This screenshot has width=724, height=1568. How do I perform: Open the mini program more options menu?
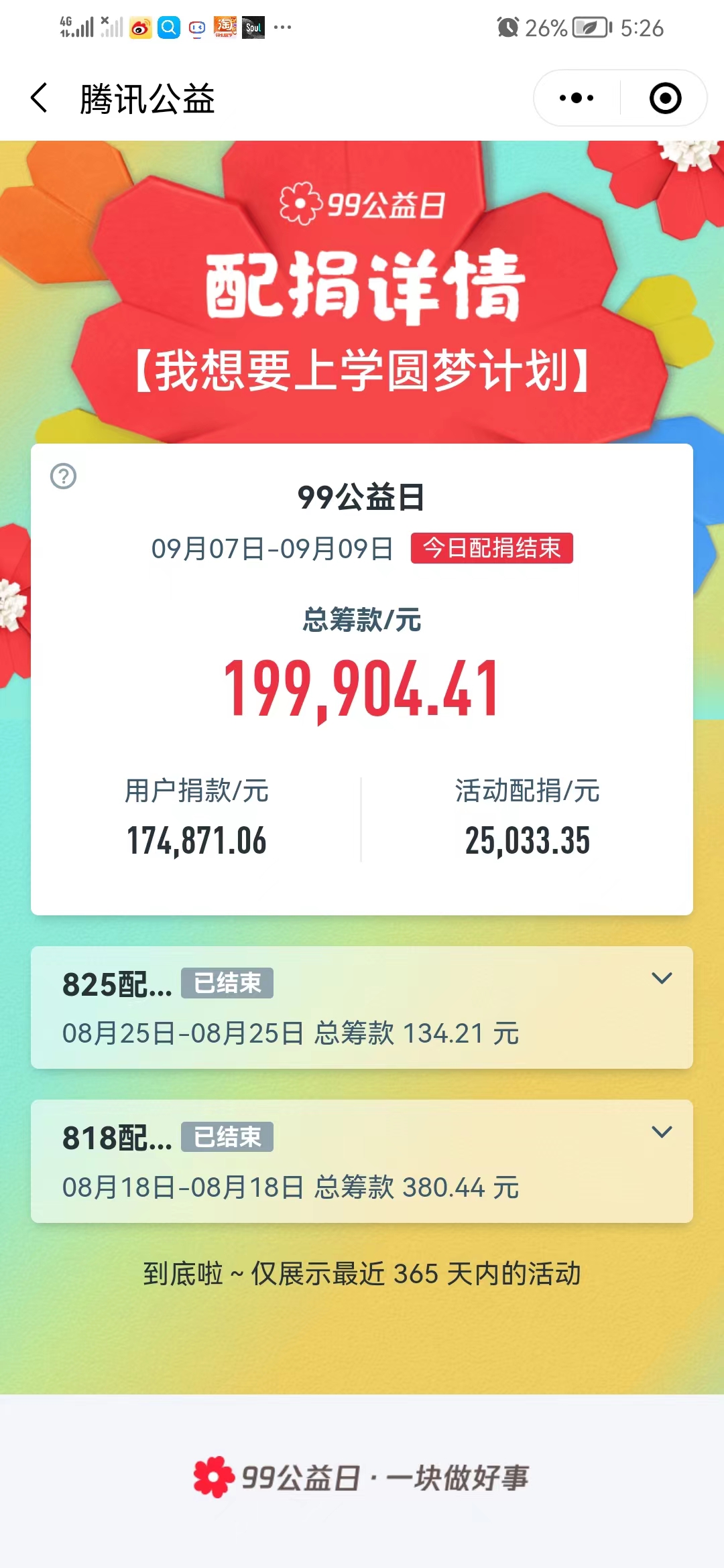pos(577,98)
